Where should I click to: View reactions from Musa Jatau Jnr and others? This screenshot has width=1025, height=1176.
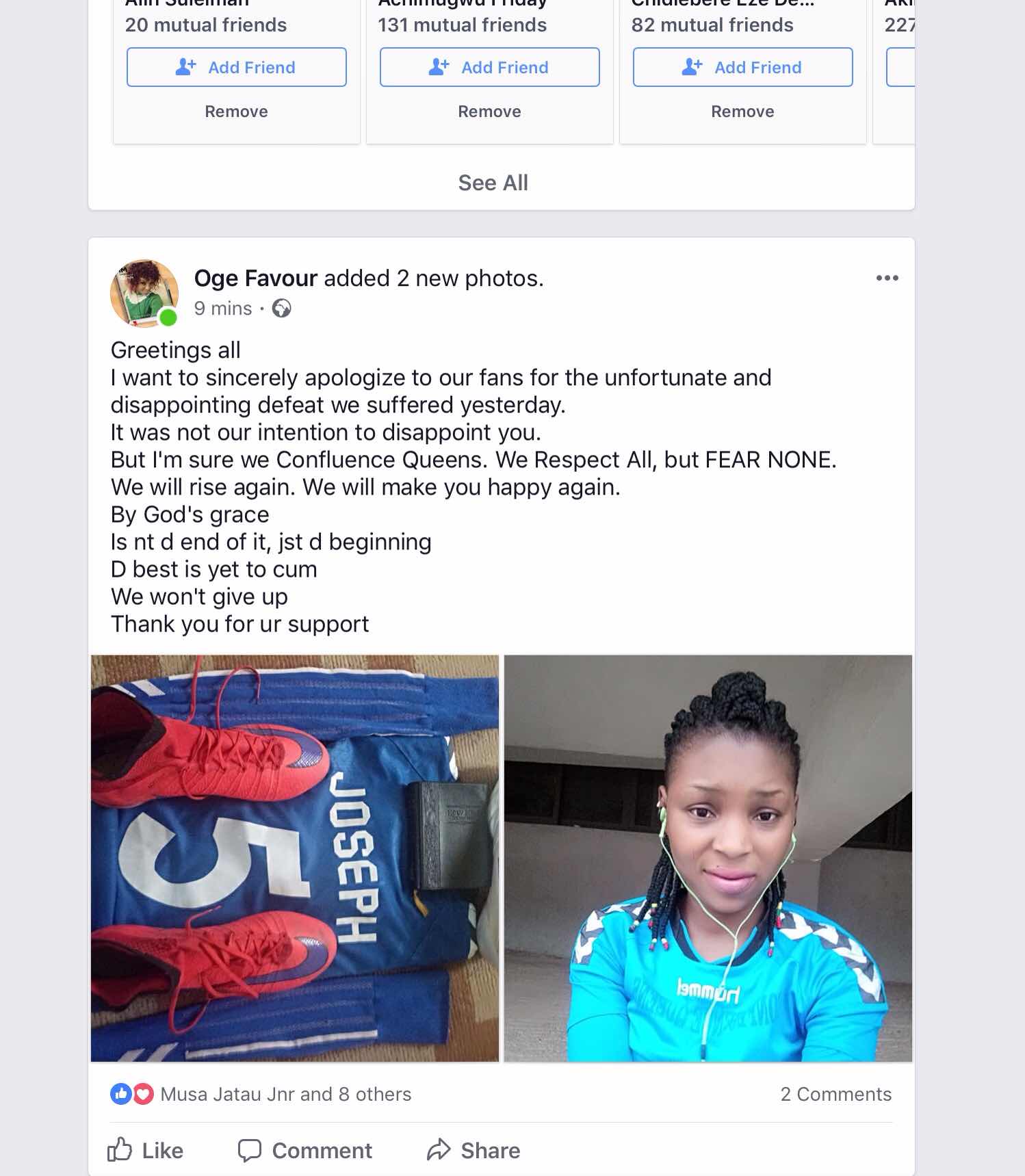(285, 1094)
